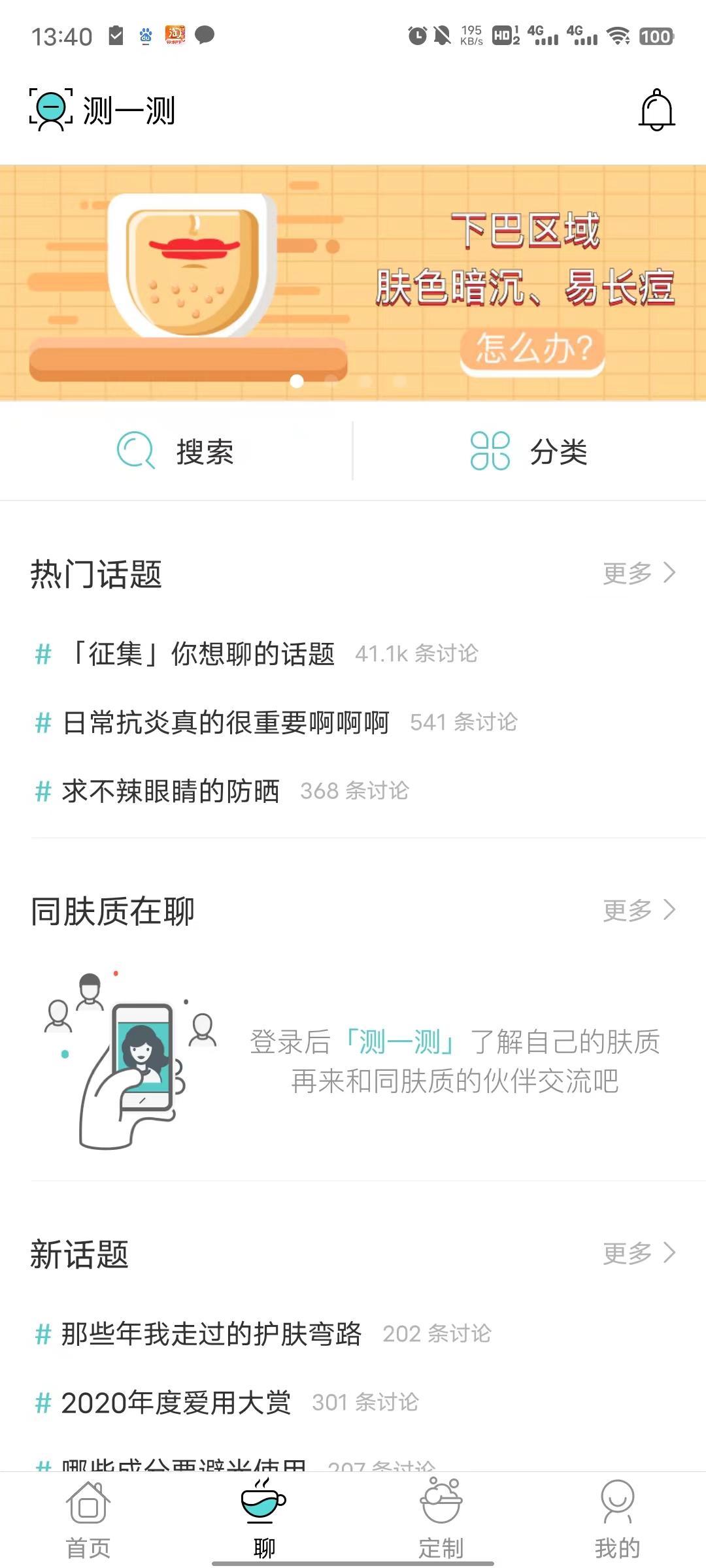
Task: Open topic 求不辣眼睛的防晒
Action: [x=170, y=791]
